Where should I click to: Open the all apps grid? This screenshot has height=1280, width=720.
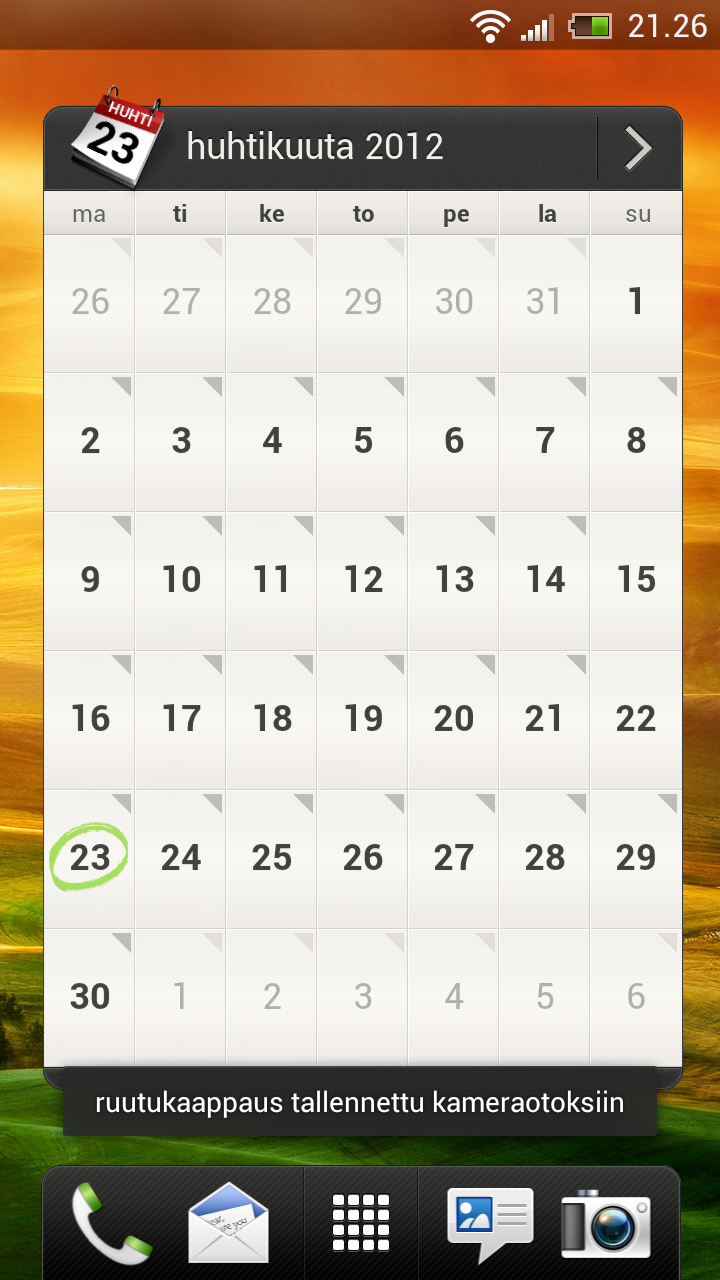(x=360, y=1222)
